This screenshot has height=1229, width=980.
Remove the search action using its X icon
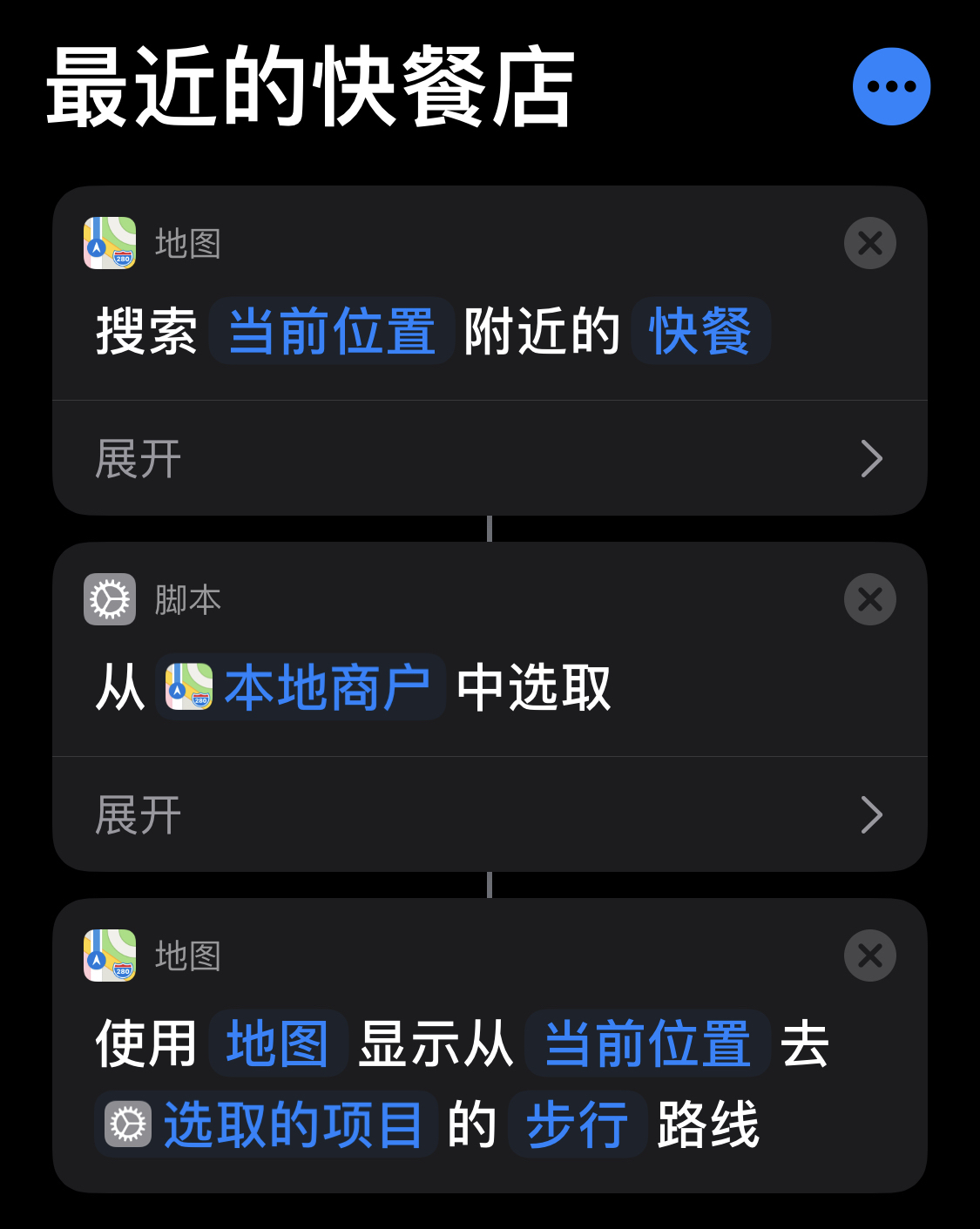(x=868, y=244)
